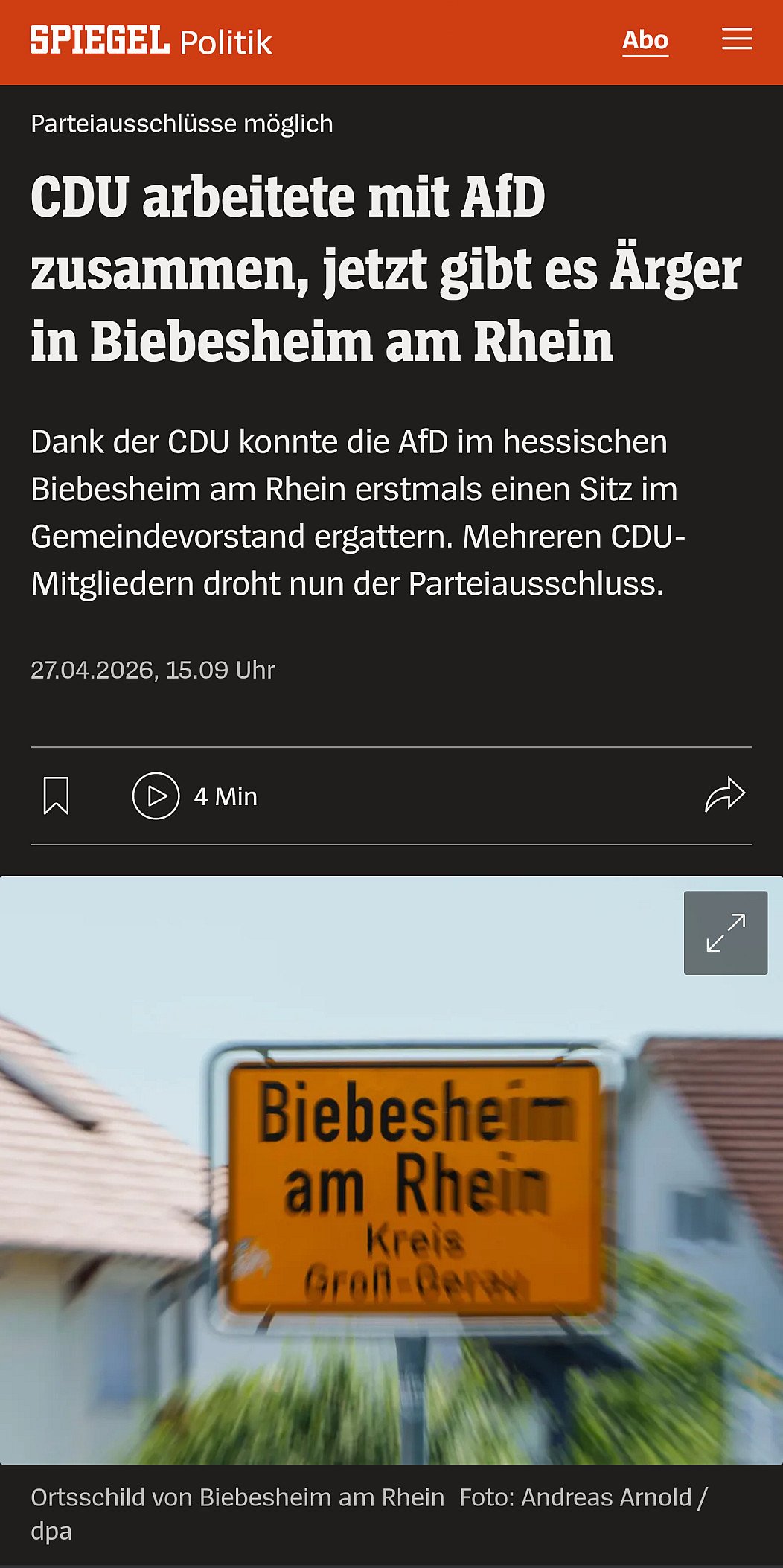The width and height of the screenshot is (783, 1568).
Task: Share this article
Action: point(724,795)
